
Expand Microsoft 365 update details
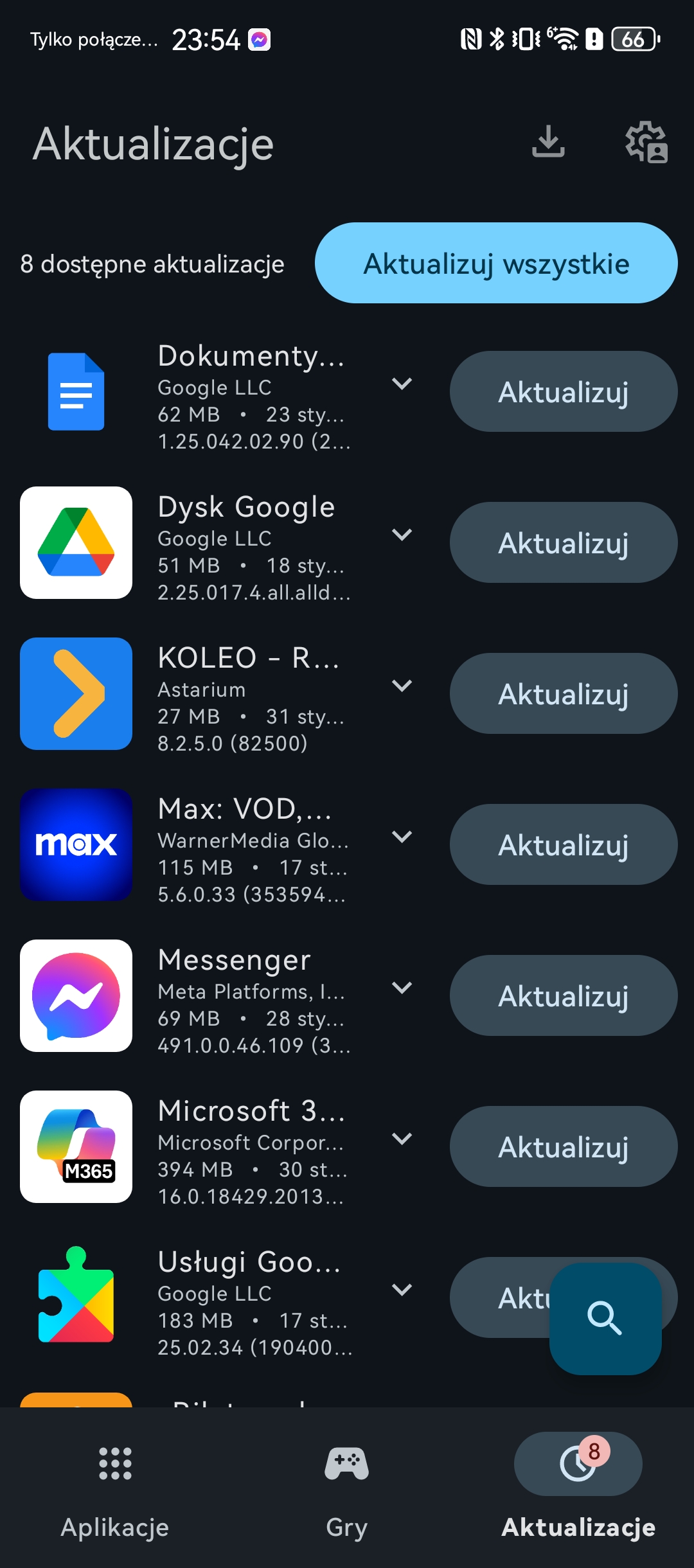(x=402, y=1139)
